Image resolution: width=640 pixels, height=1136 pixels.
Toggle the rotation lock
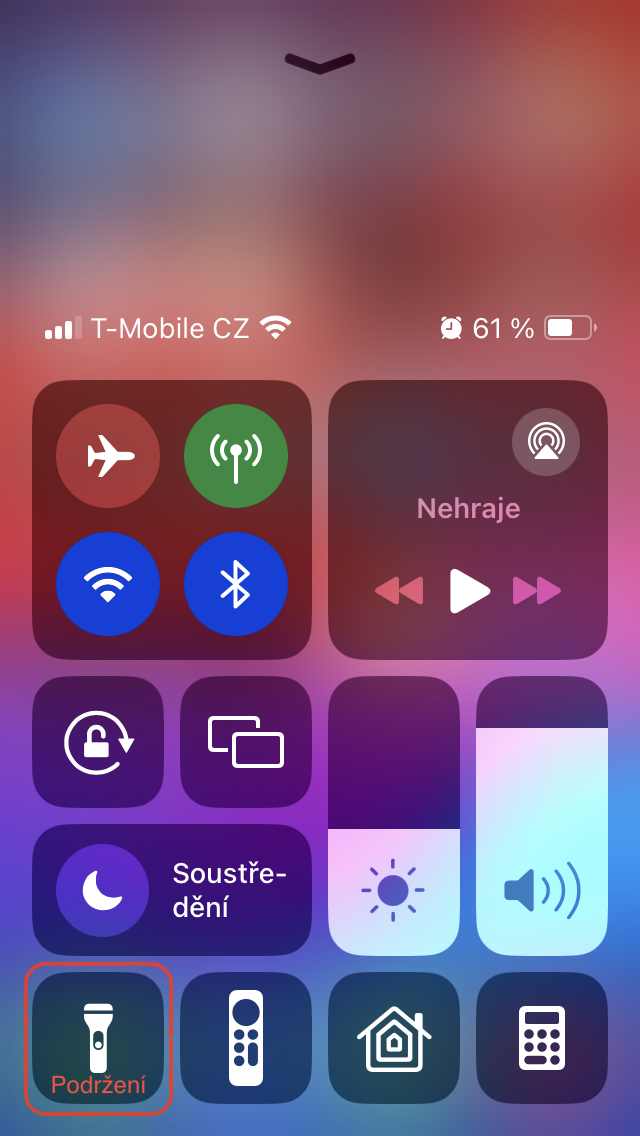click(x=98, y=742)
